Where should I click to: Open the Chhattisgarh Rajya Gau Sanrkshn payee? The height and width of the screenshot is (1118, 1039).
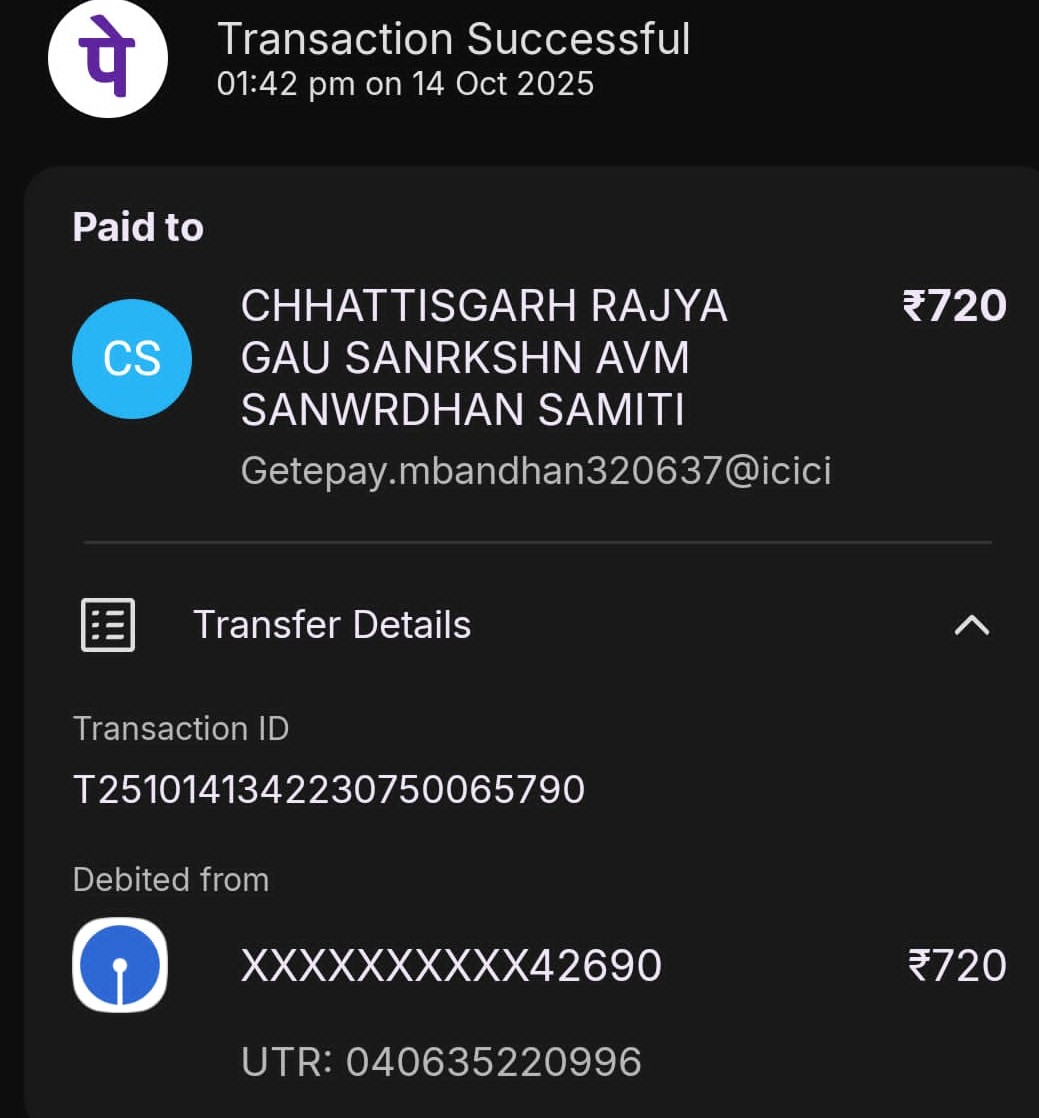(x=484, y=358)
